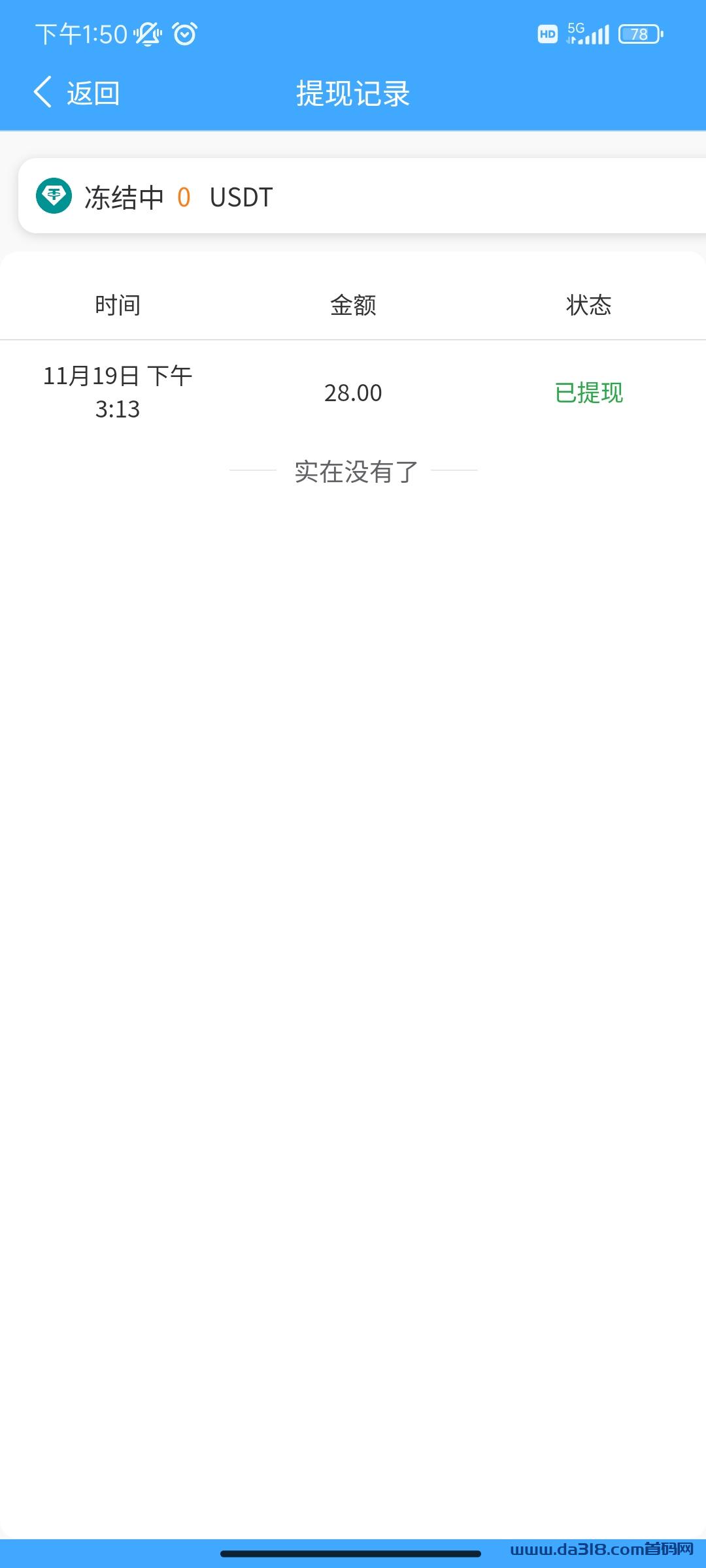This screenshot has width=706, height=1568.
Task: Open the 28.00 withdrawal record from 11月19日
Action: click(353, 393)
